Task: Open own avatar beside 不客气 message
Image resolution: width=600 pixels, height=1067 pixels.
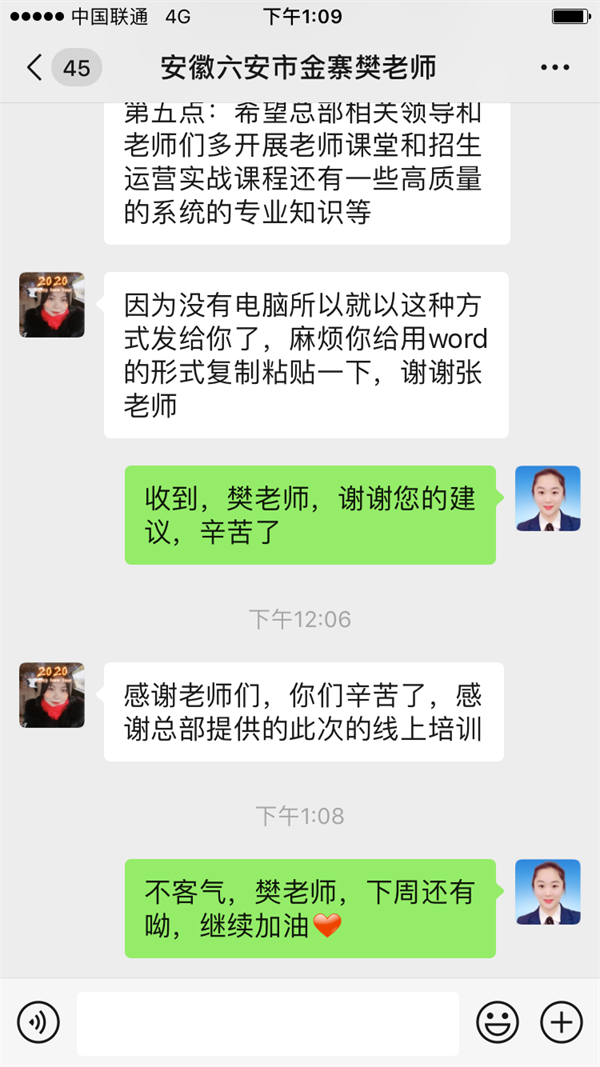Action: (547, 891)
